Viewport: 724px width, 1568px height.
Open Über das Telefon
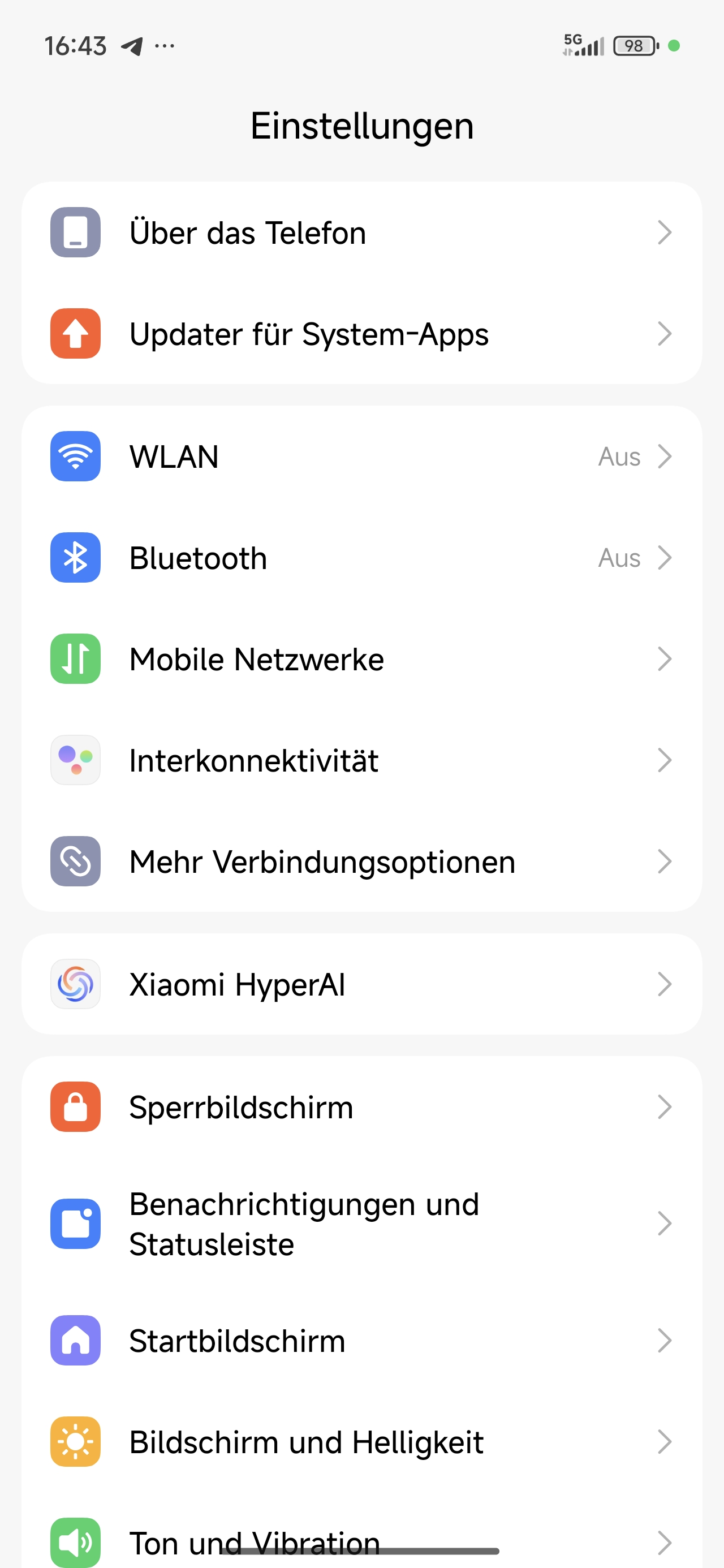point(361,232)
